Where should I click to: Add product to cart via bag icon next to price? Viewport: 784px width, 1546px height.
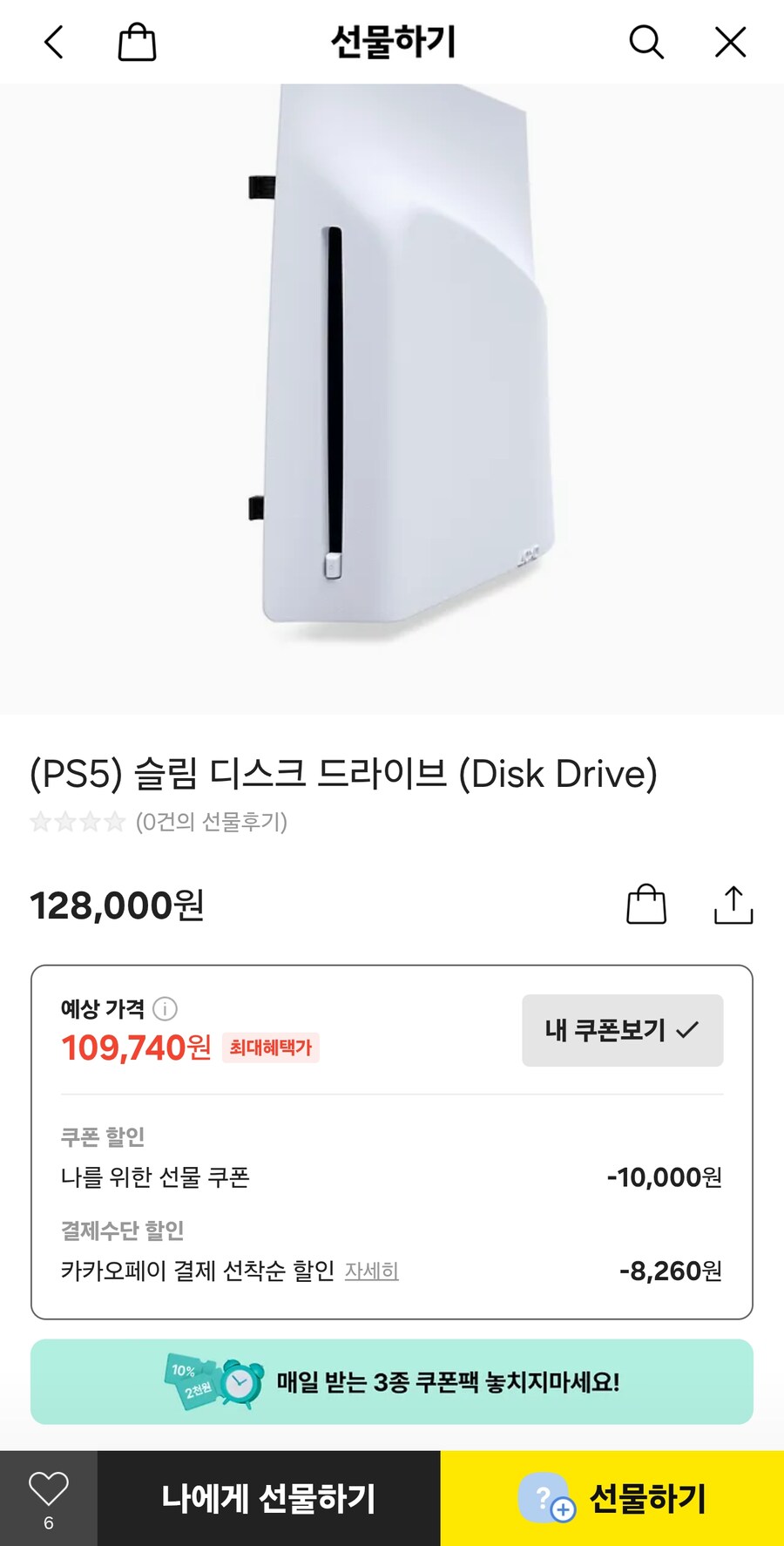(x=645, y=904)
